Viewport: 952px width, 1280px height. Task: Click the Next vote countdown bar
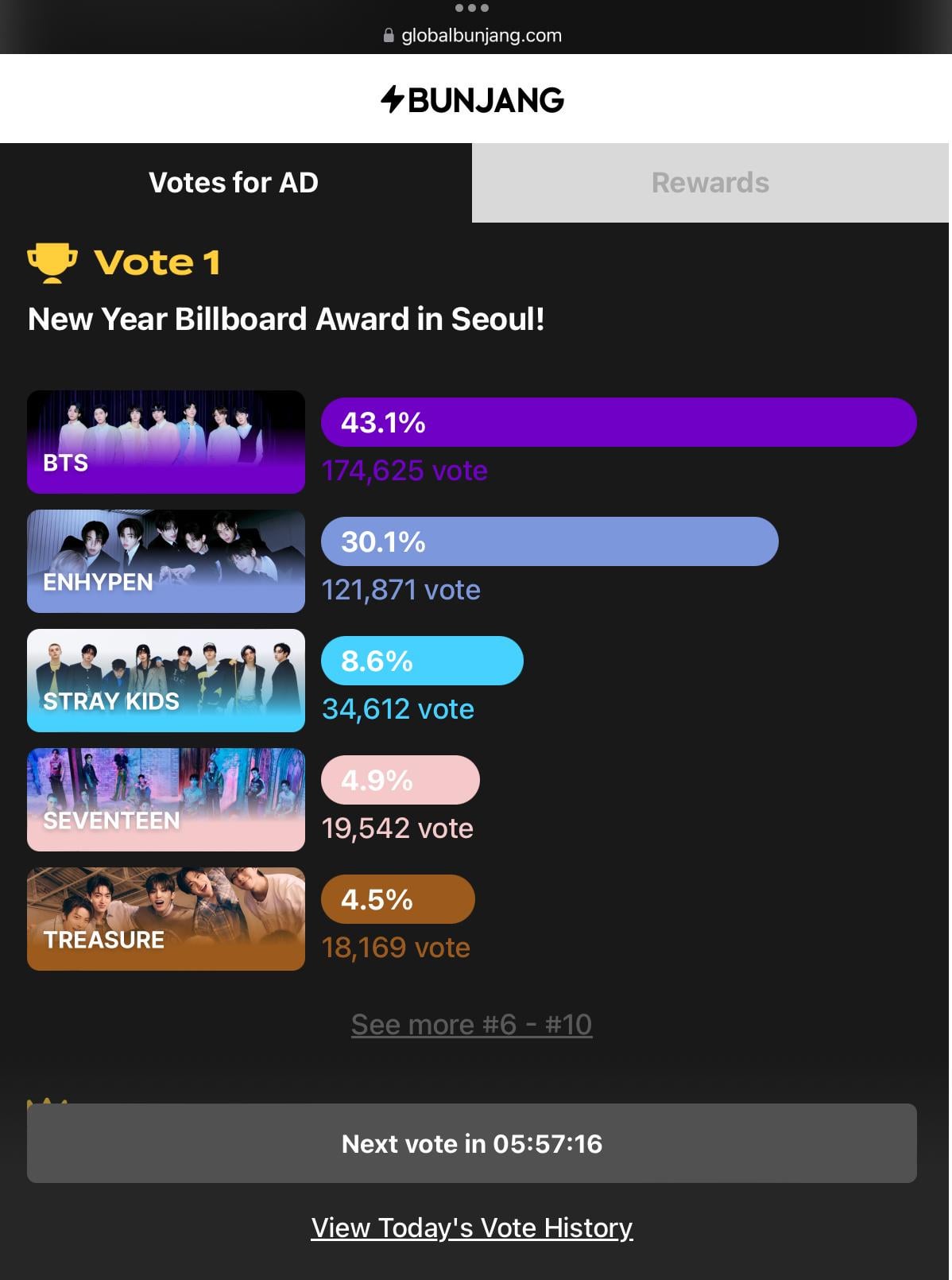point(471,1143)
